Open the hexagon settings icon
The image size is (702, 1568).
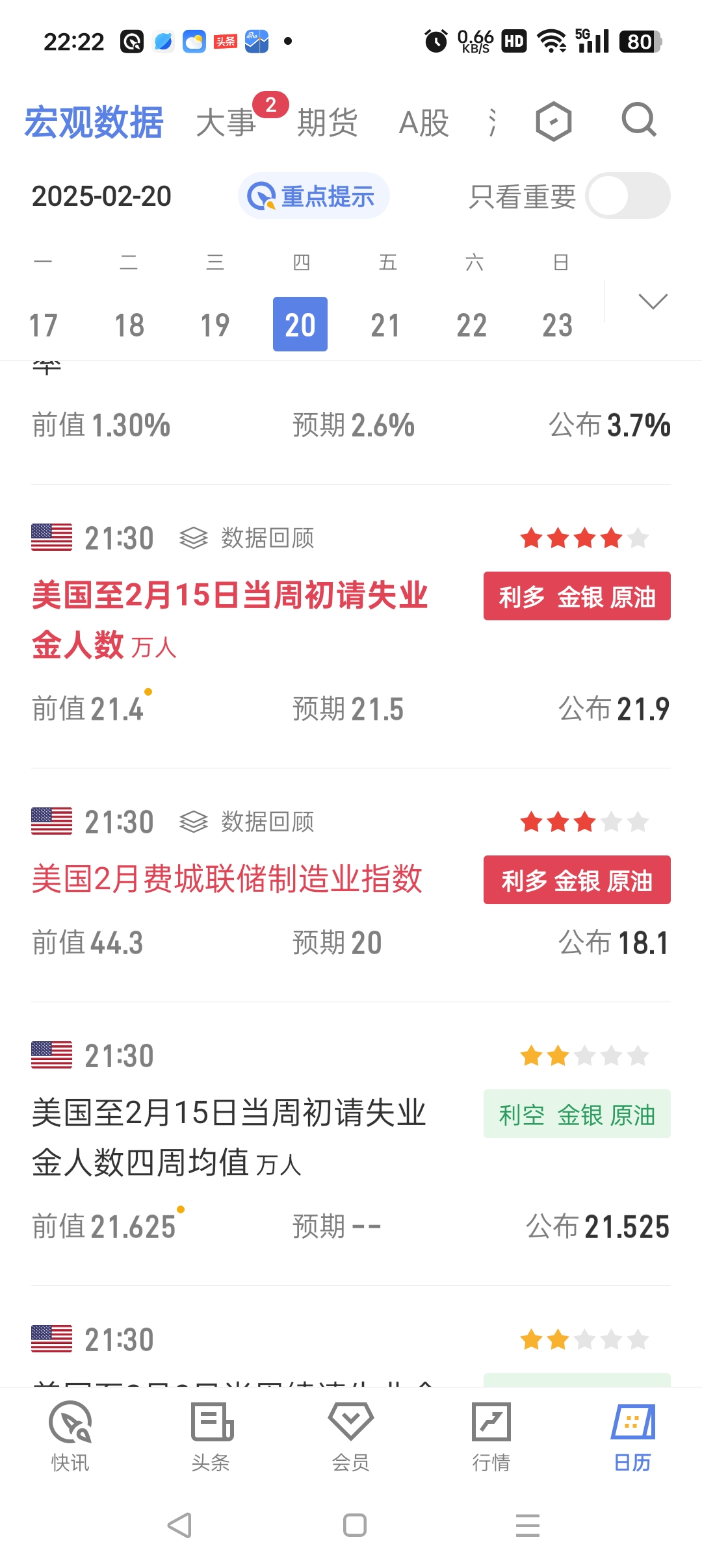coord(553,121)
